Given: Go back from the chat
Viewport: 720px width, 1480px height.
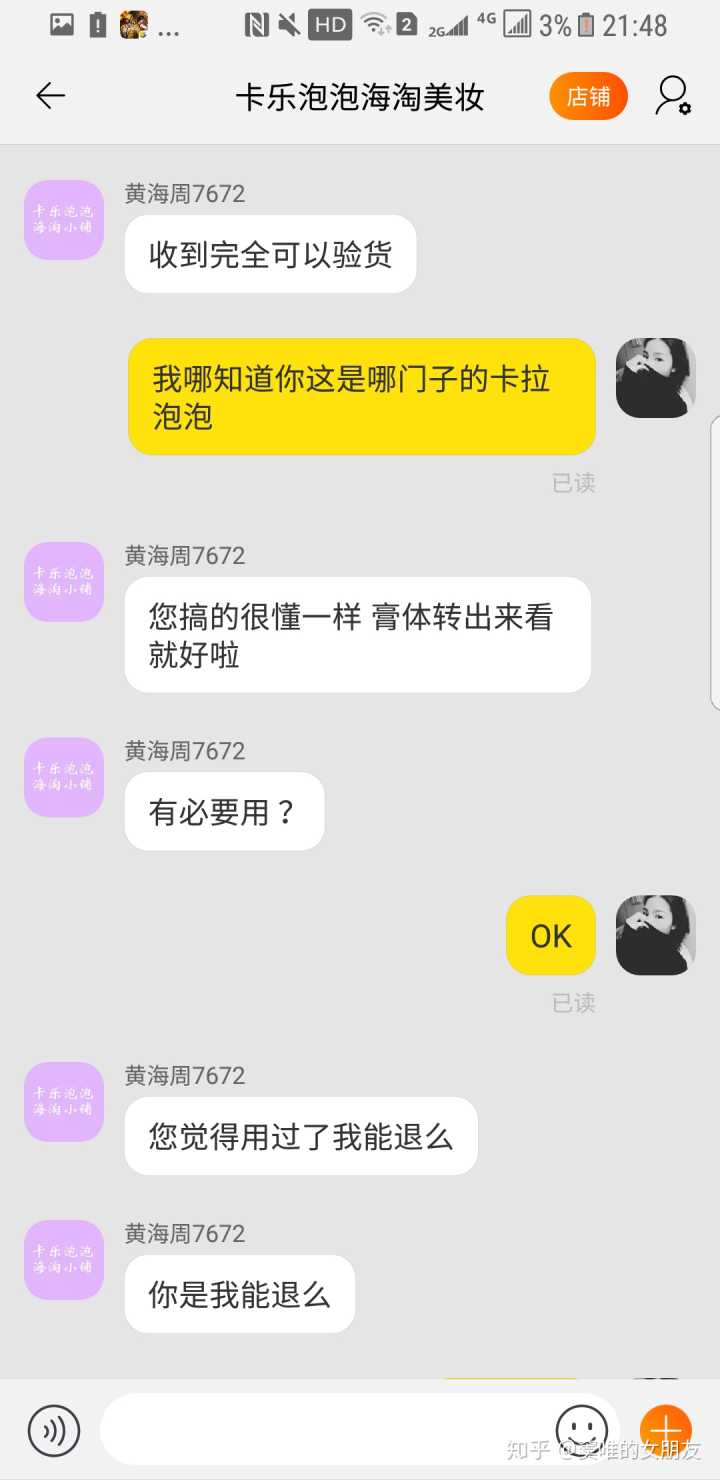Looking at the screenshot, I should pyautogui.click(x=50, y=96).
